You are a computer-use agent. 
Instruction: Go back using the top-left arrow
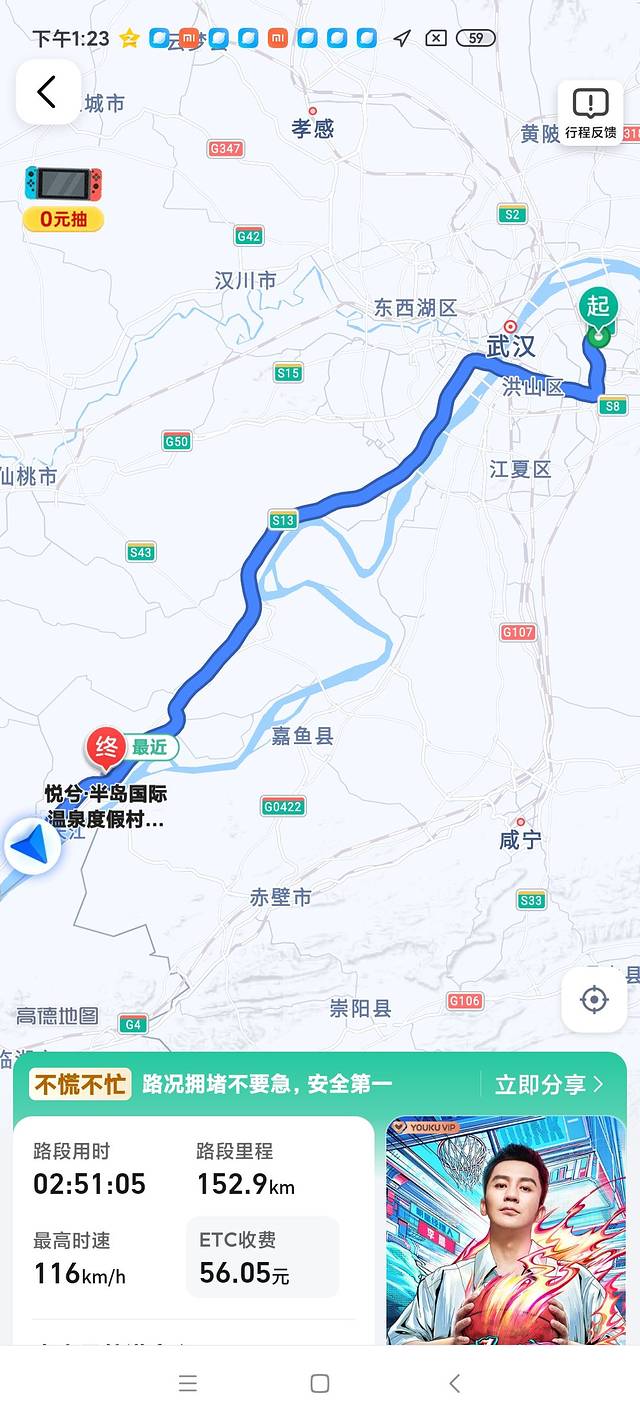point(47,92)
